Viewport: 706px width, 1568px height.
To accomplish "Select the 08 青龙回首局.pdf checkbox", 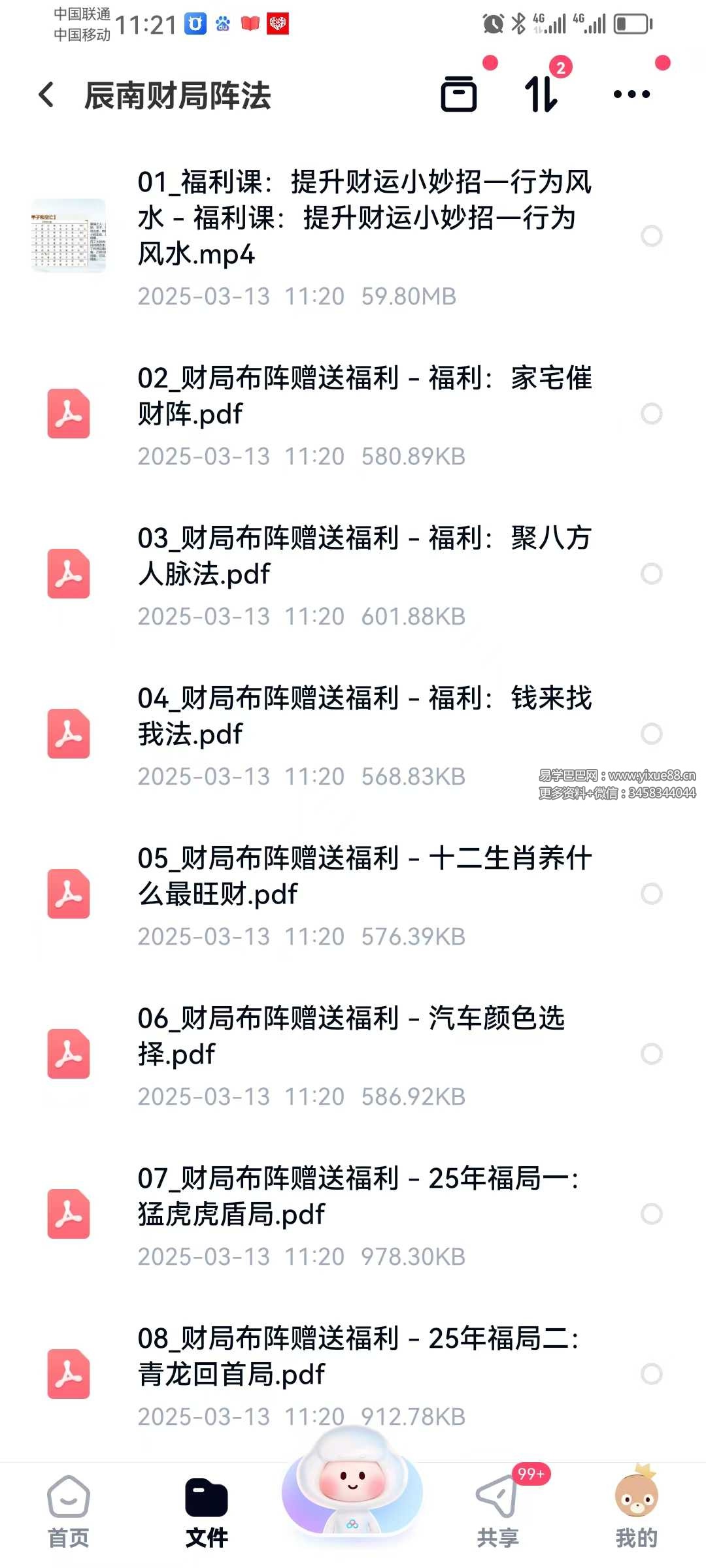I will (x=651, y=1374).
